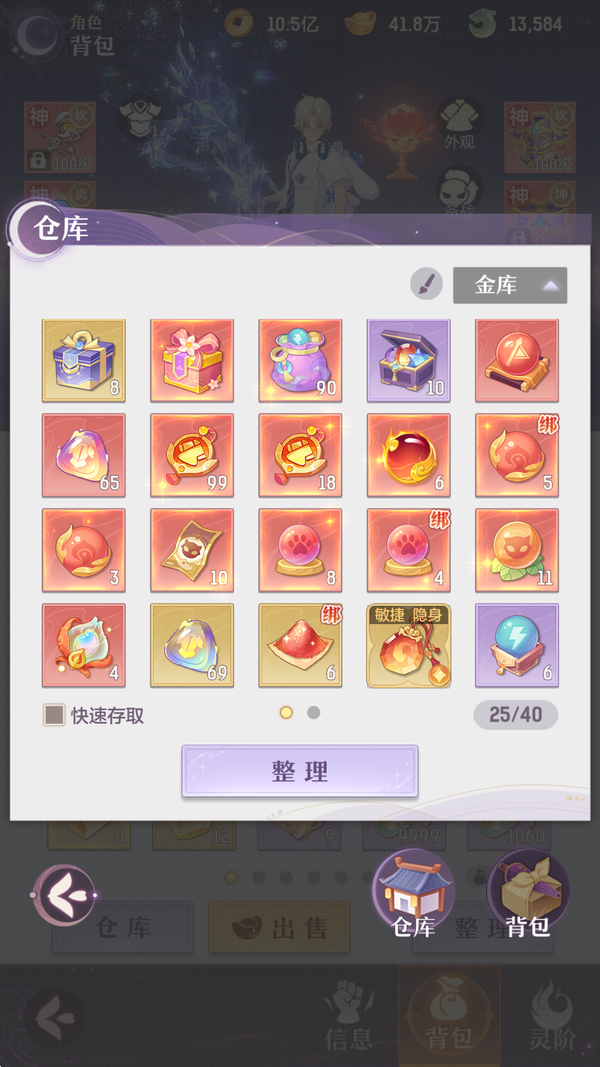Screen dimensions: 600x1067
Task: Toggle the 快速存取 checkbox
Action: coord(54,715)
